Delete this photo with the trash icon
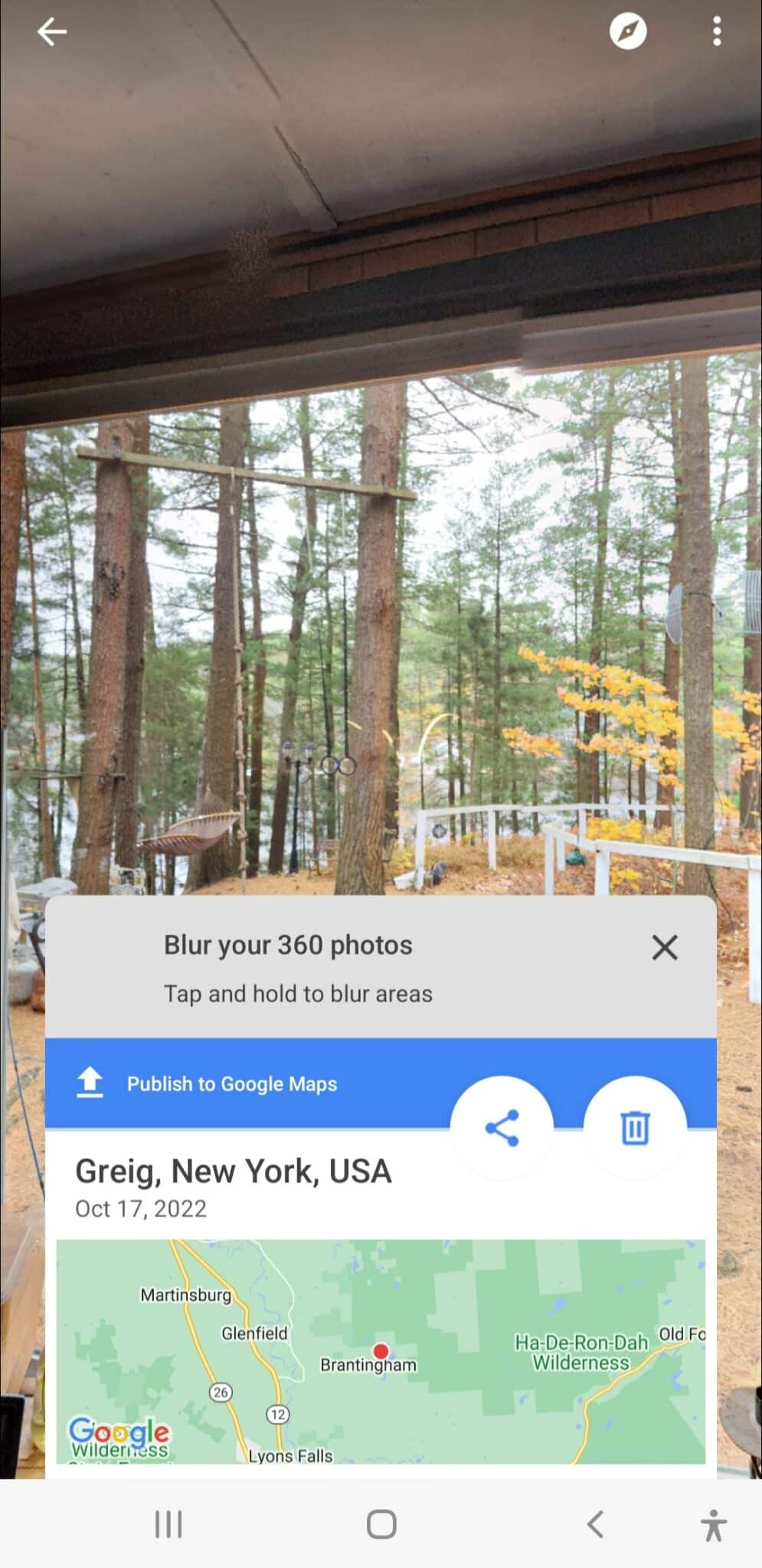762x1568 pixels. tap(635, 1127)
